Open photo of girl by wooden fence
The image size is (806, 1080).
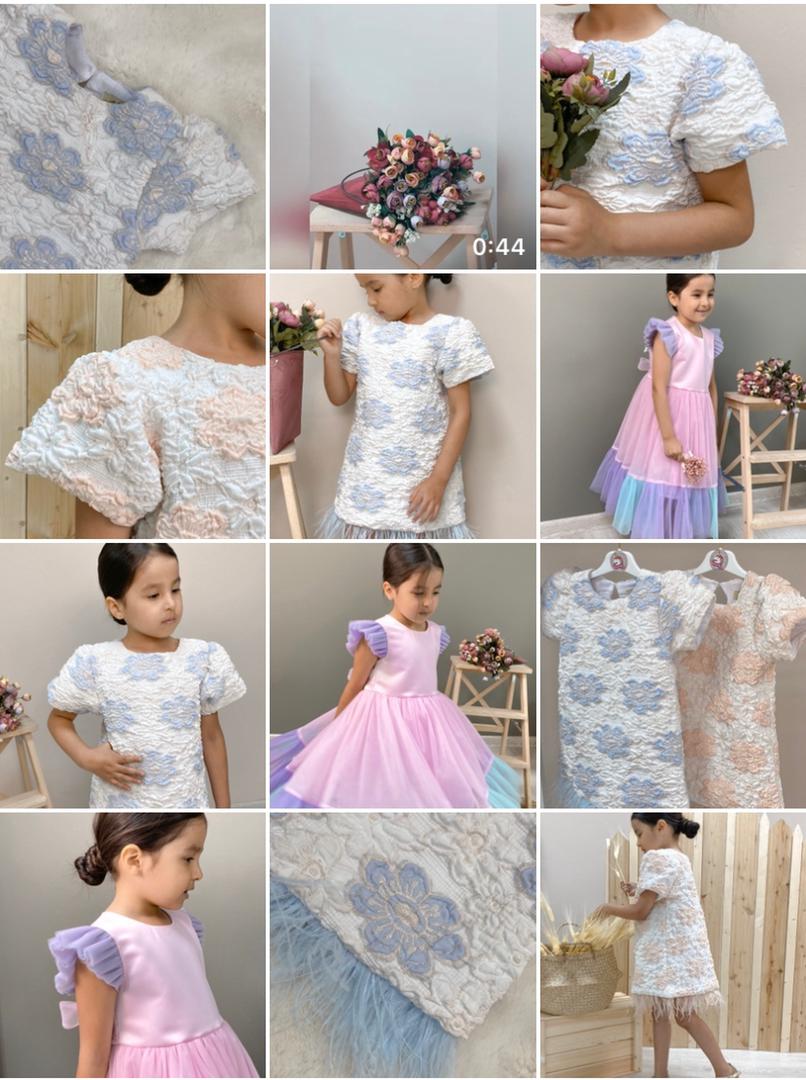click(x=672, y=945)
